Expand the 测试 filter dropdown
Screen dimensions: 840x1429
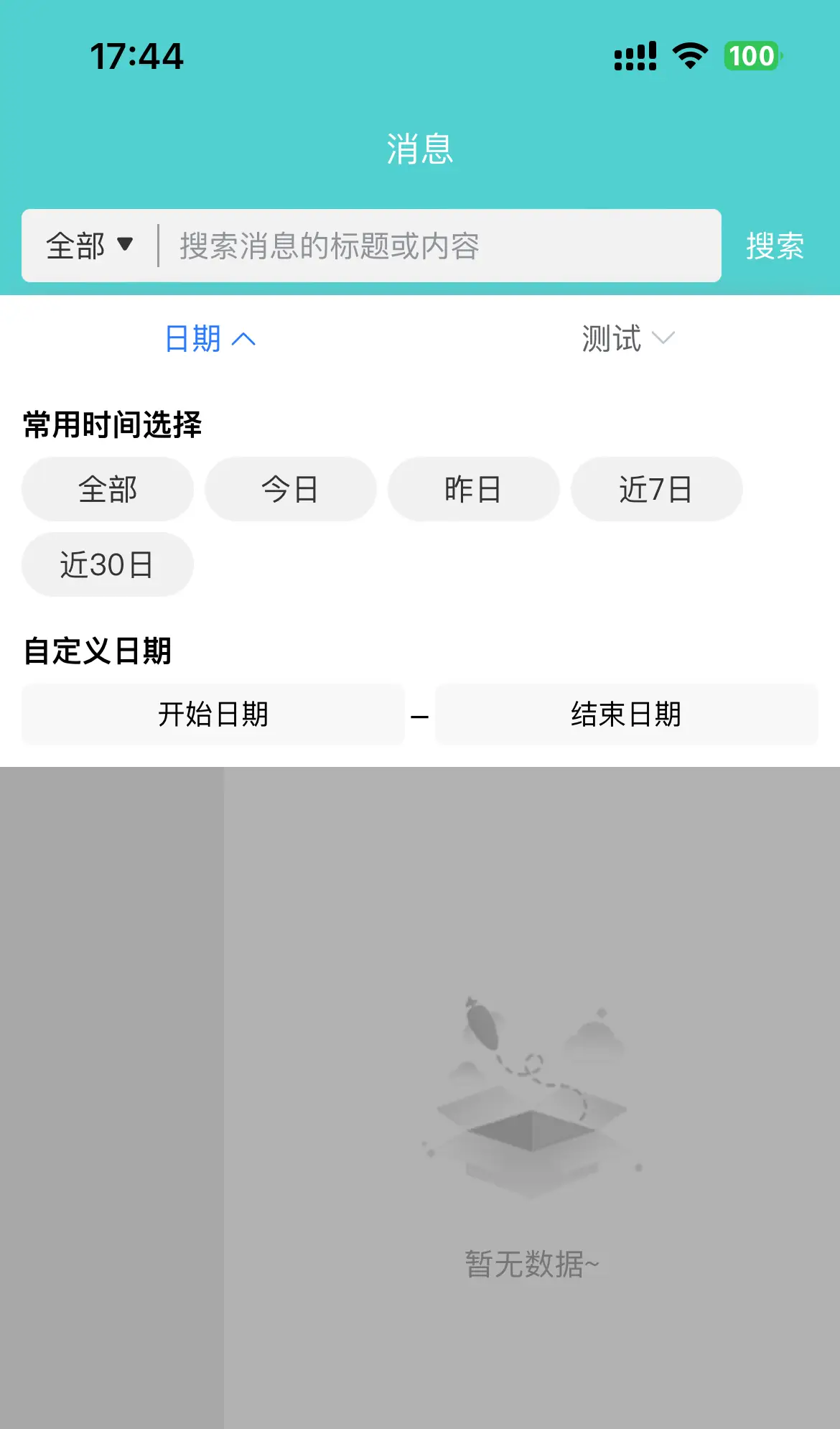click(628, 338)
